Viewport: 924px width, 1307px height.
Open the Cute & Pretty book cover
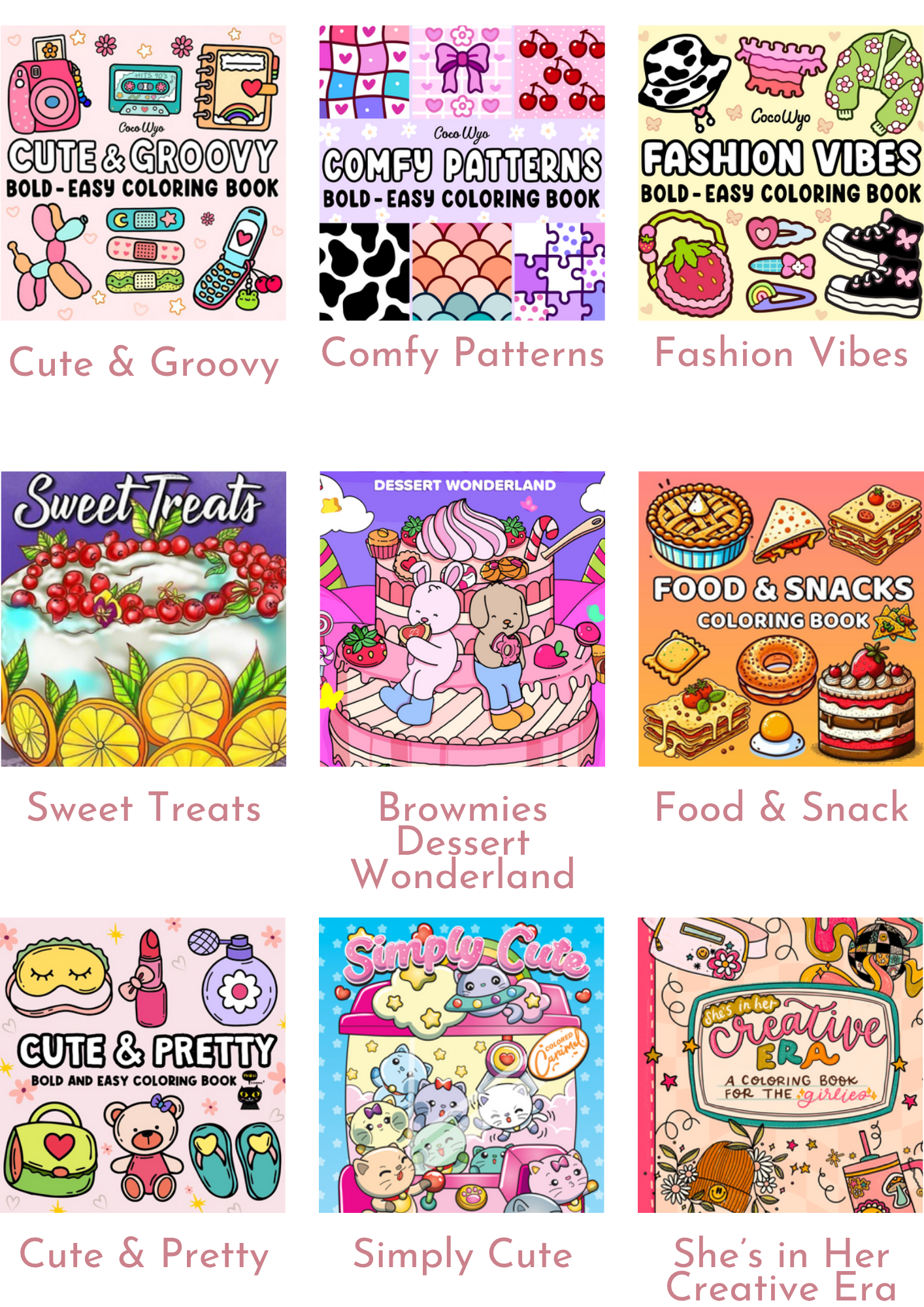[143, 1065]
